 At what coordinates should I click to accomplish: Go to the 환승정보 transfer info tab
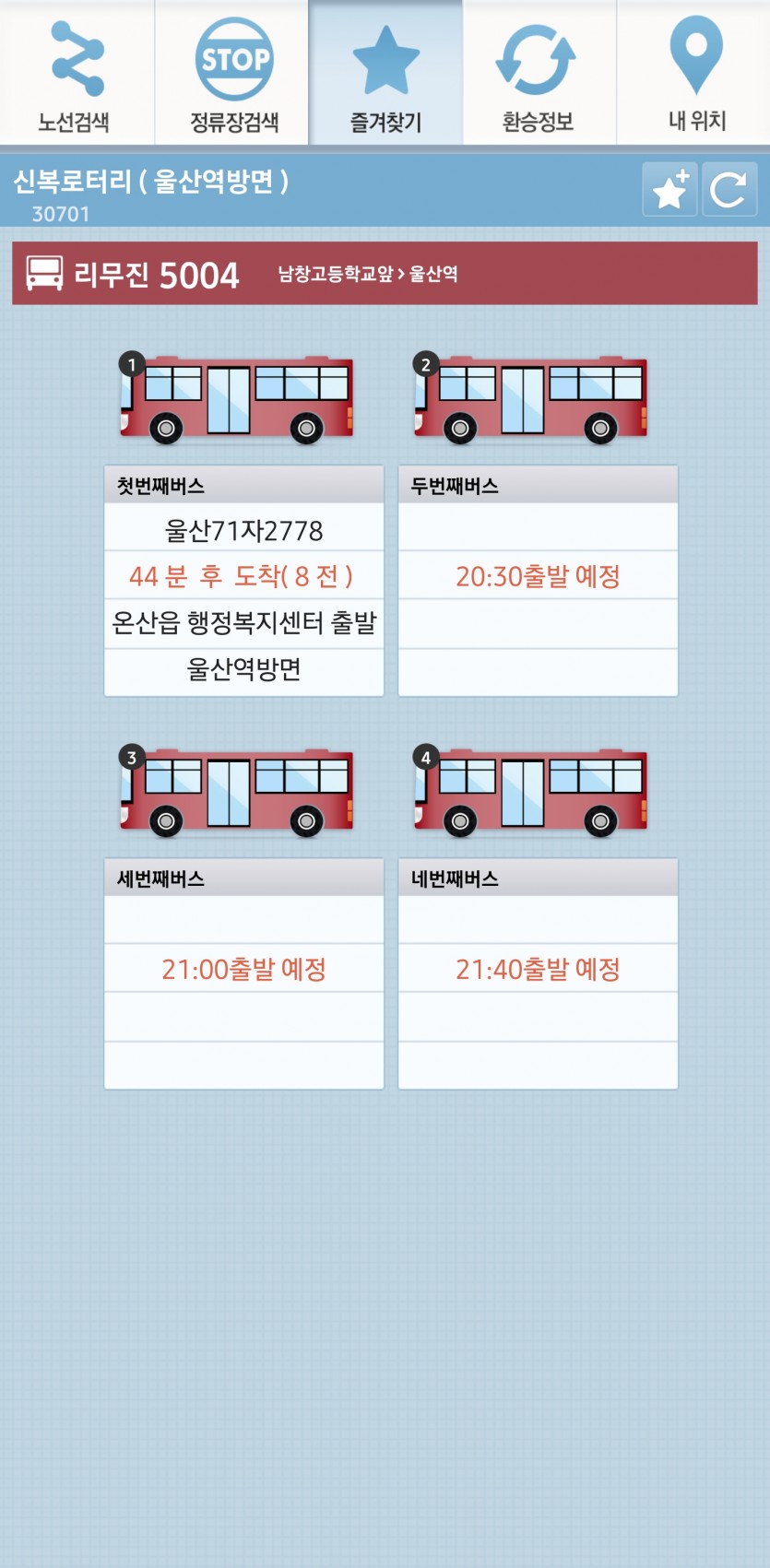tap(539, 72)
